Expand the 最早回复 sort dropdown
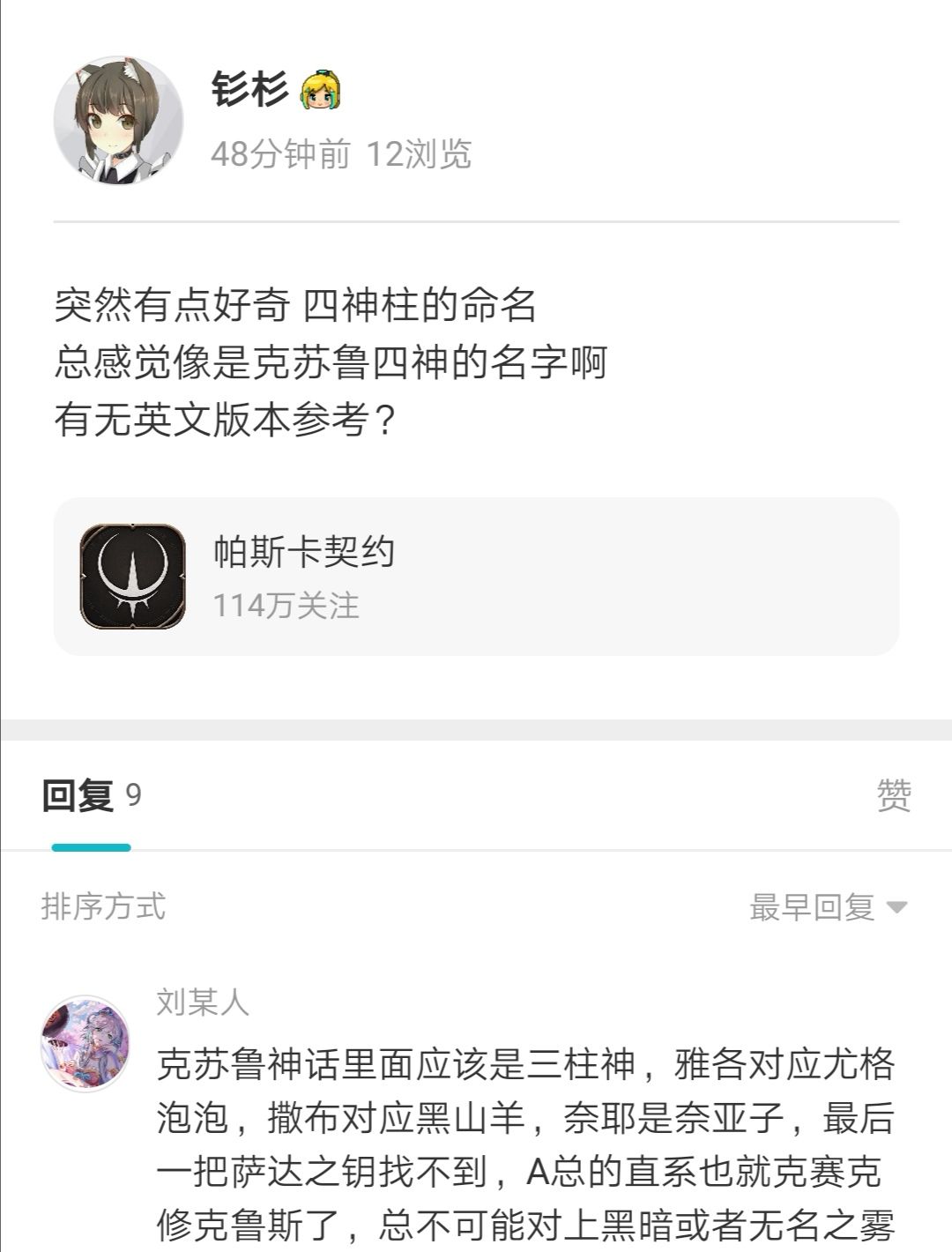Screen dimensions: 952x1252 pos(828,907)
